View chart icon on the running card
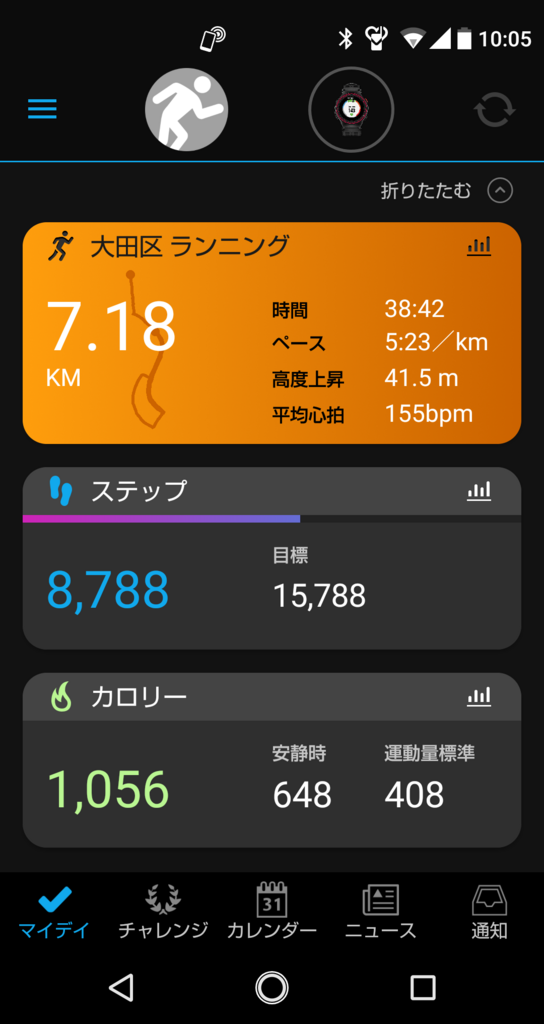The width and height of the screenshot is (544, 1024). coord(479,246)
